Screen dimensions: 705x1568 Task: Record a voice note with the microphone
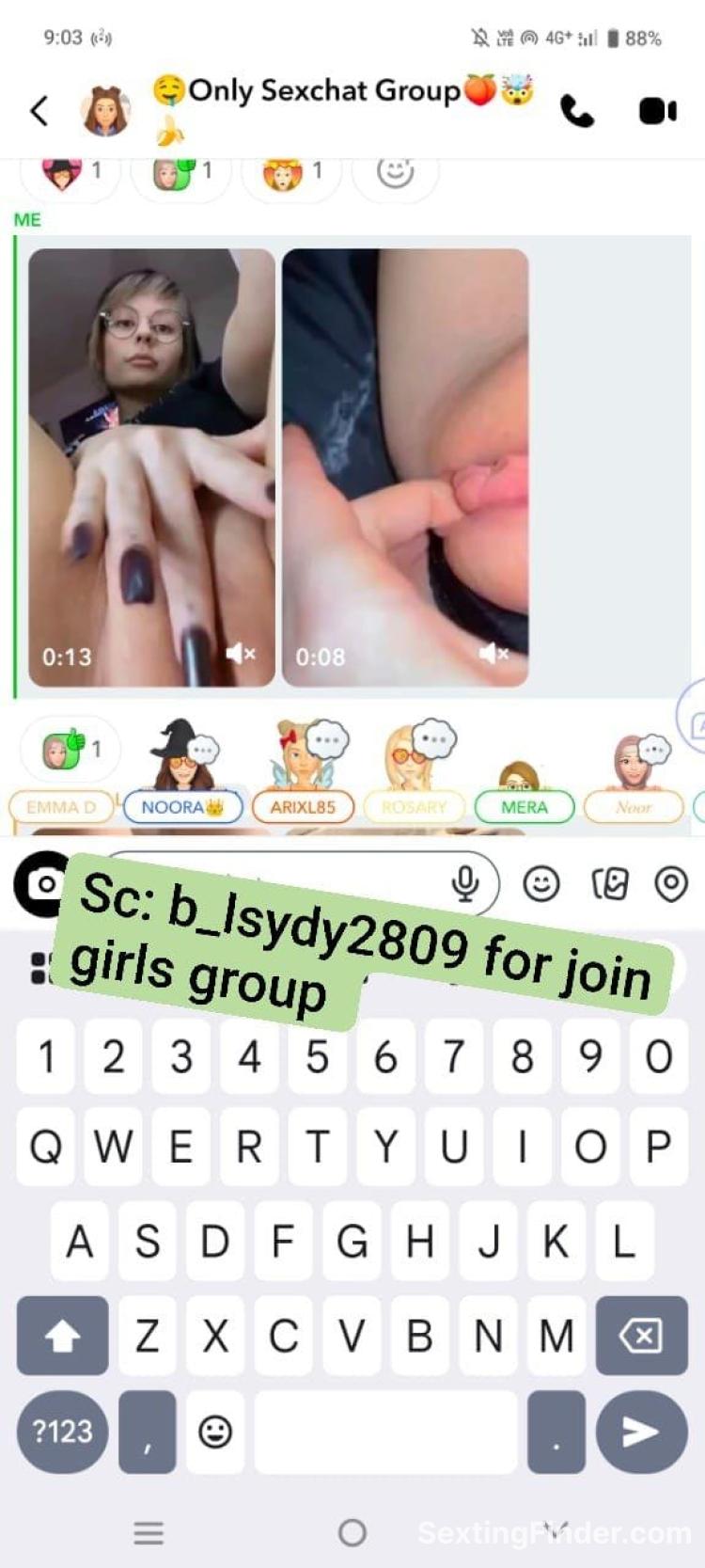pyautogui.click(x=464, y=883)
